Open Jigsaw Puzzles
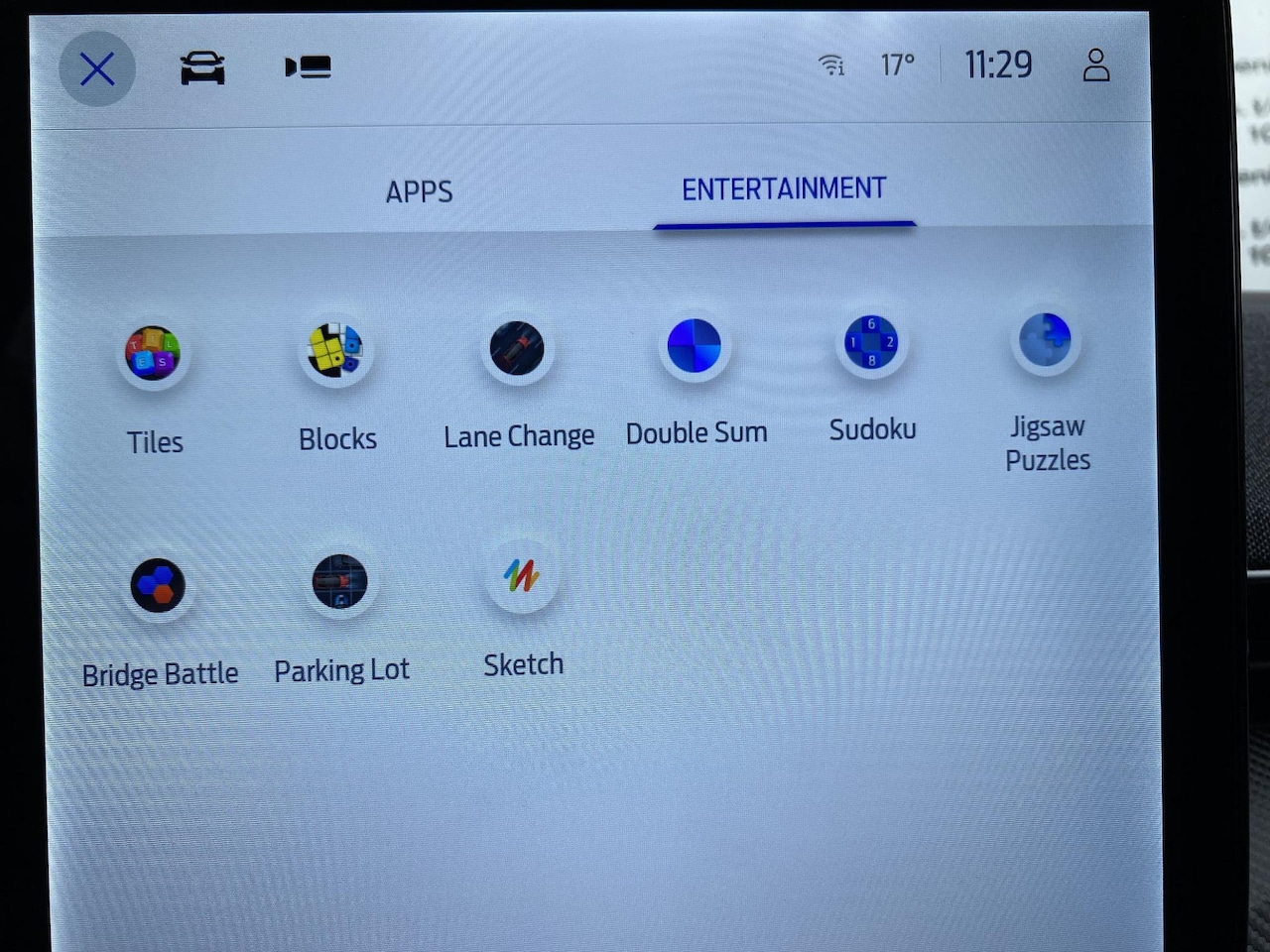This screenshot has width=1270, height=952. (1046, 341)
